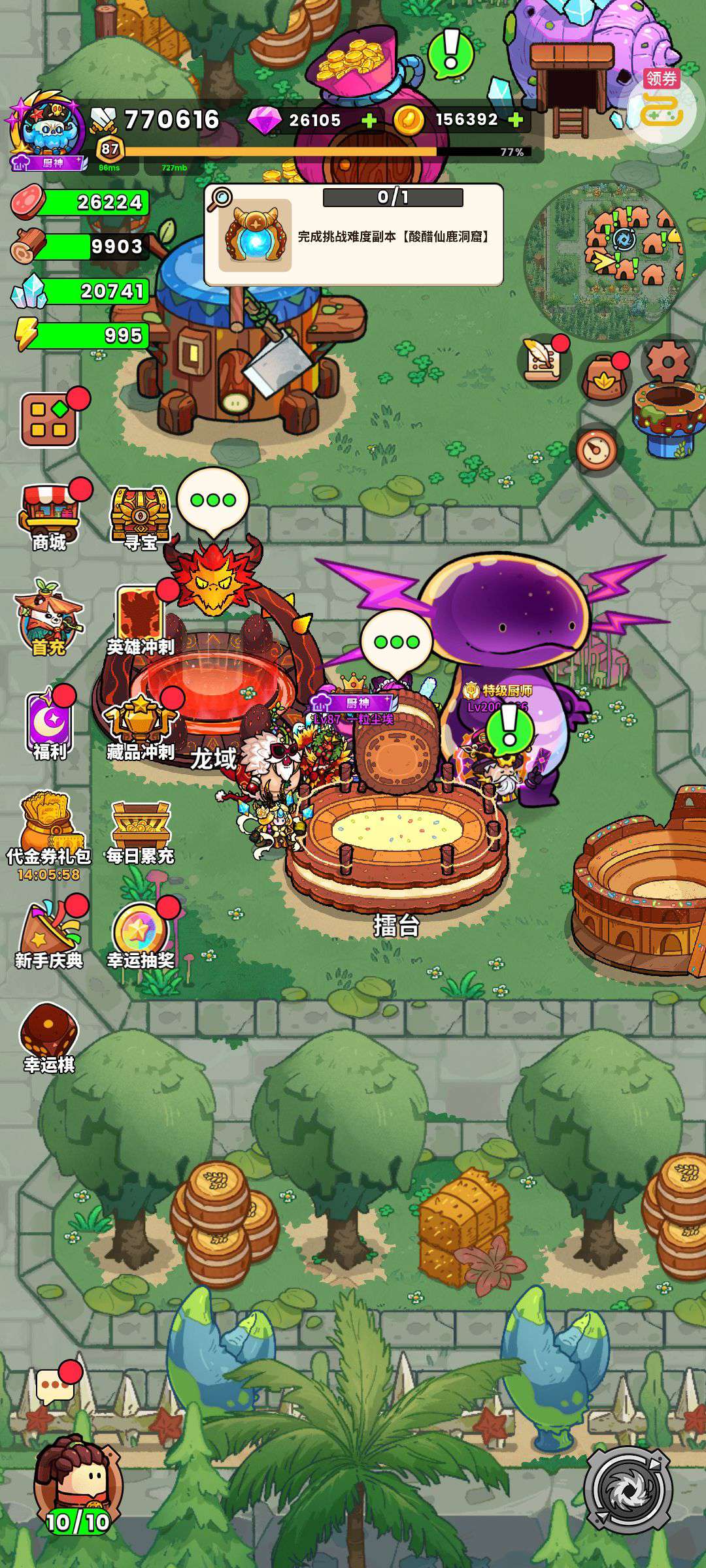Add more gold coins
Viewport: 706px width, 1568px height.
coord(516,120)
